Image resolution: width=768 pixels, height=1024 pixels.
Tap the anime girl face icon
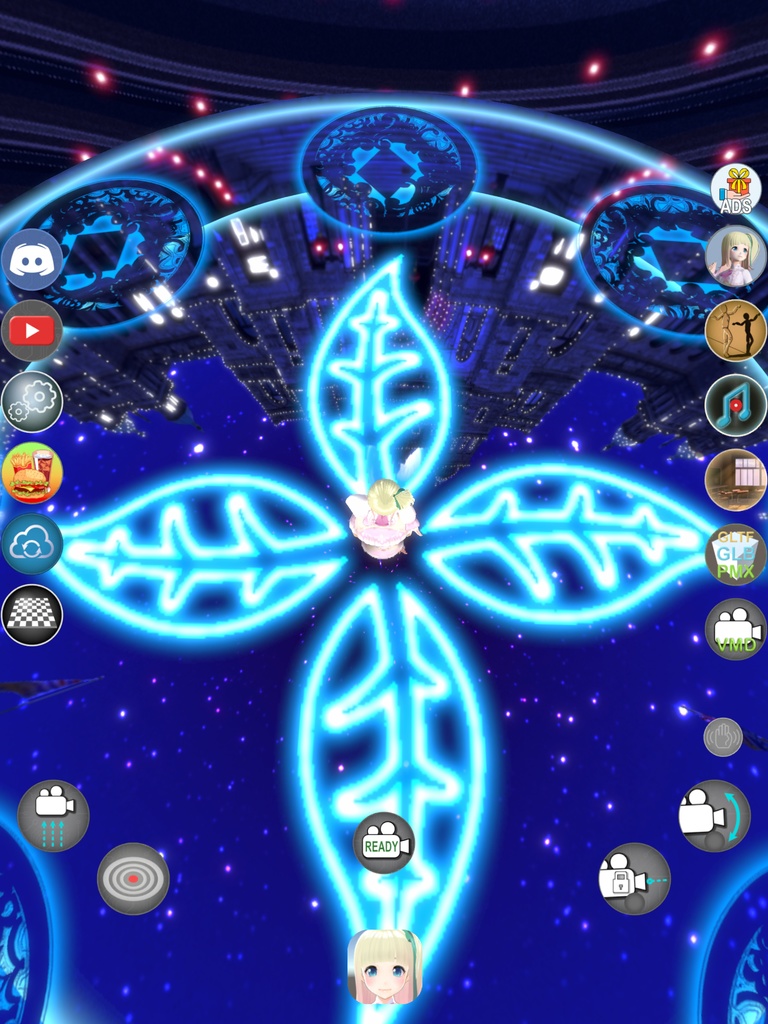[x=385, y=967]
